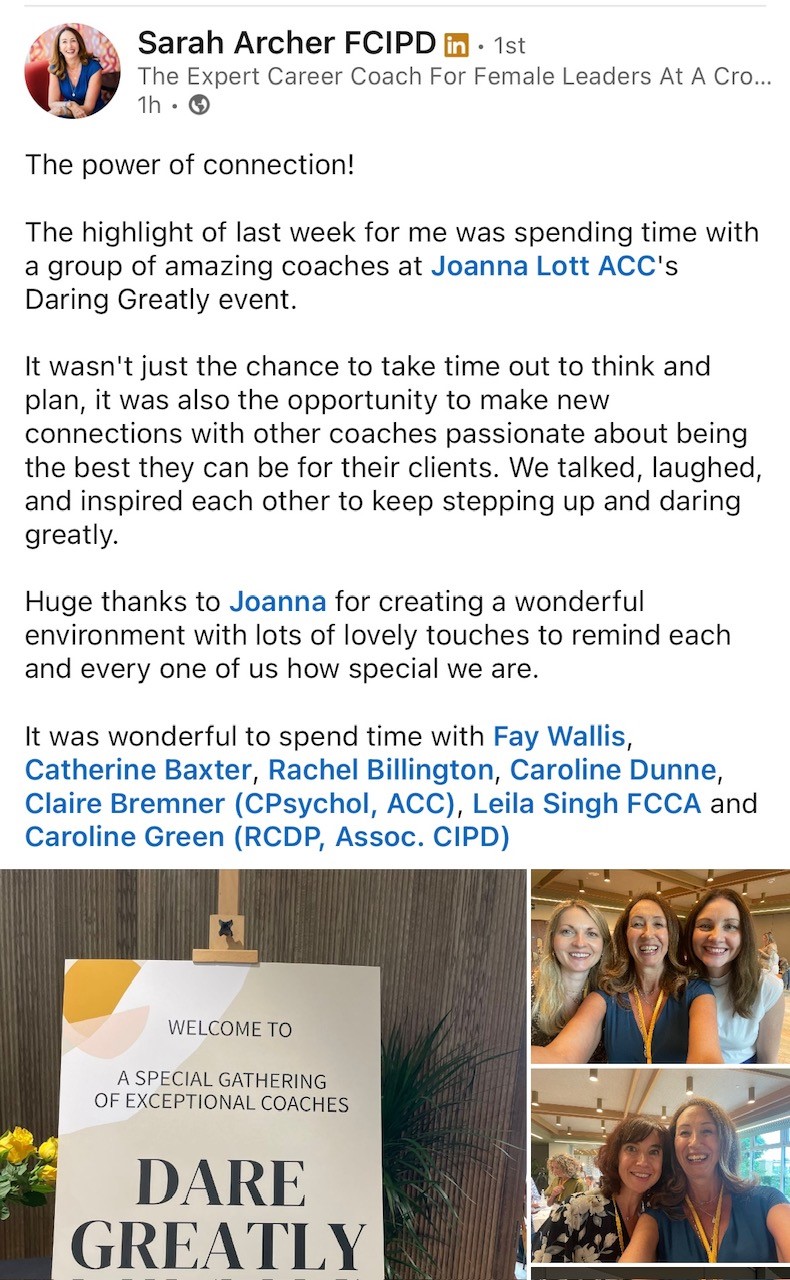Open Leila Singh FCCA's profile
This screenshot has width=790, height=1280.
coord(587,803)
